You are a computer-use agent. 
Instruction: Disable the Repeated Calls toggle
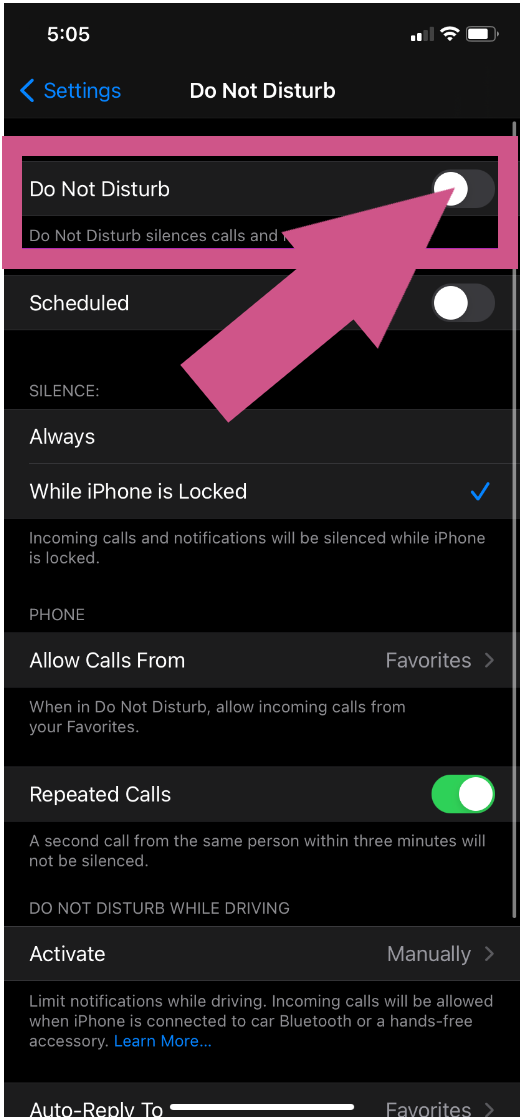click(x=463, y=794)
